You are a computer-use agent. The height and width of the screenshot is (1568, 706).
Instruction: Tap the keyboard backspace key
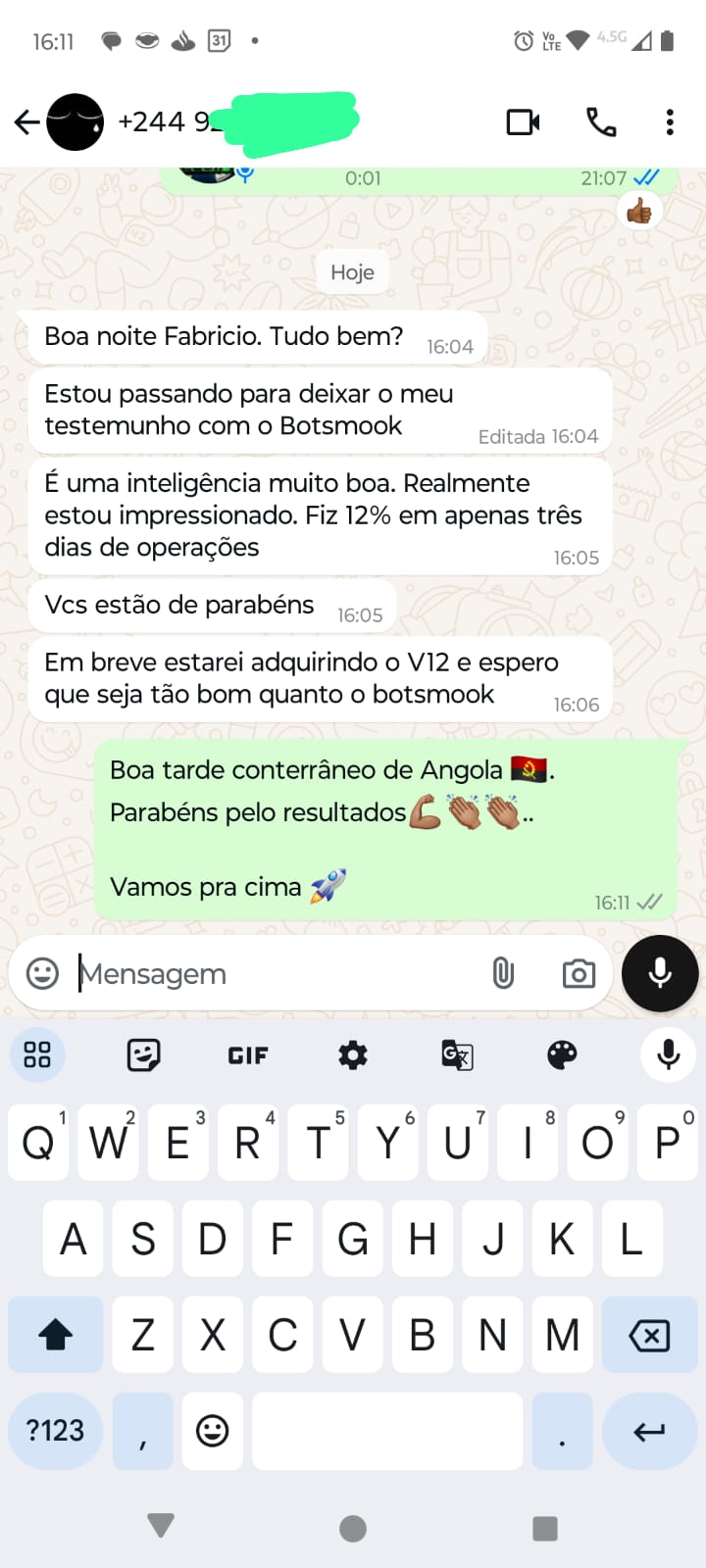pos(649,1335)
